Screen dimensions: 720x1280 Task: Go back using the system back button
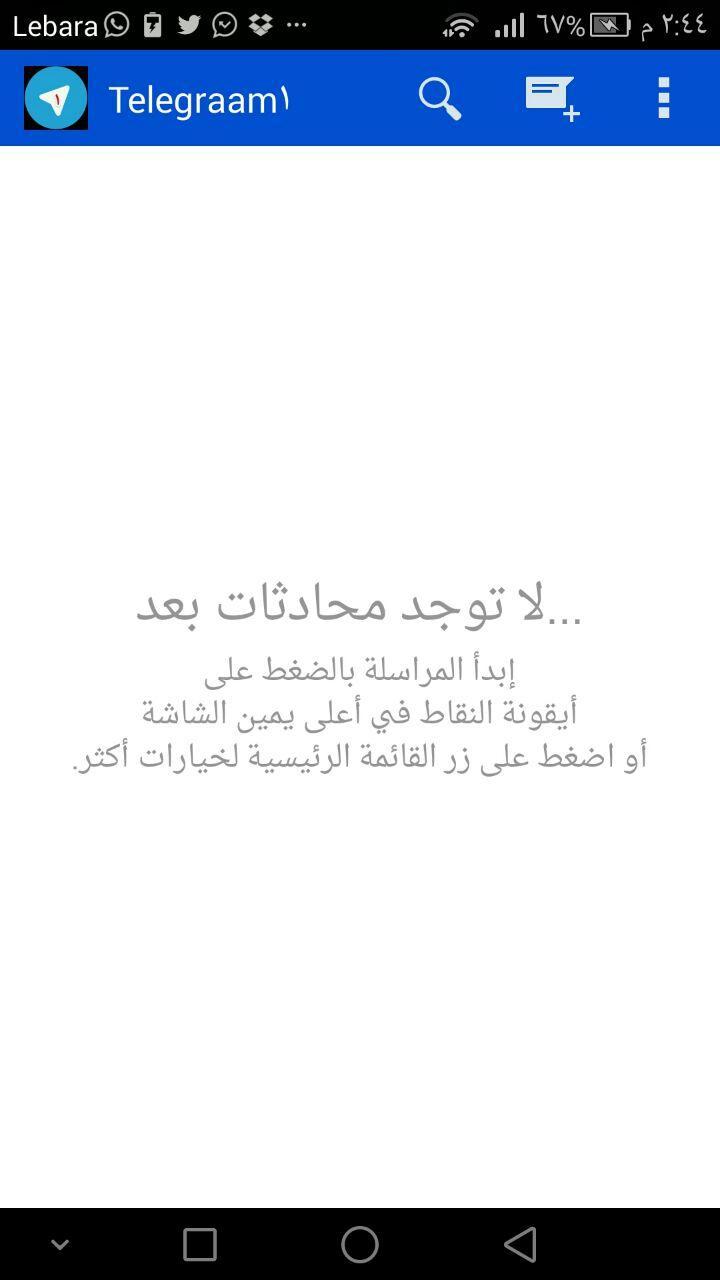520,1244
